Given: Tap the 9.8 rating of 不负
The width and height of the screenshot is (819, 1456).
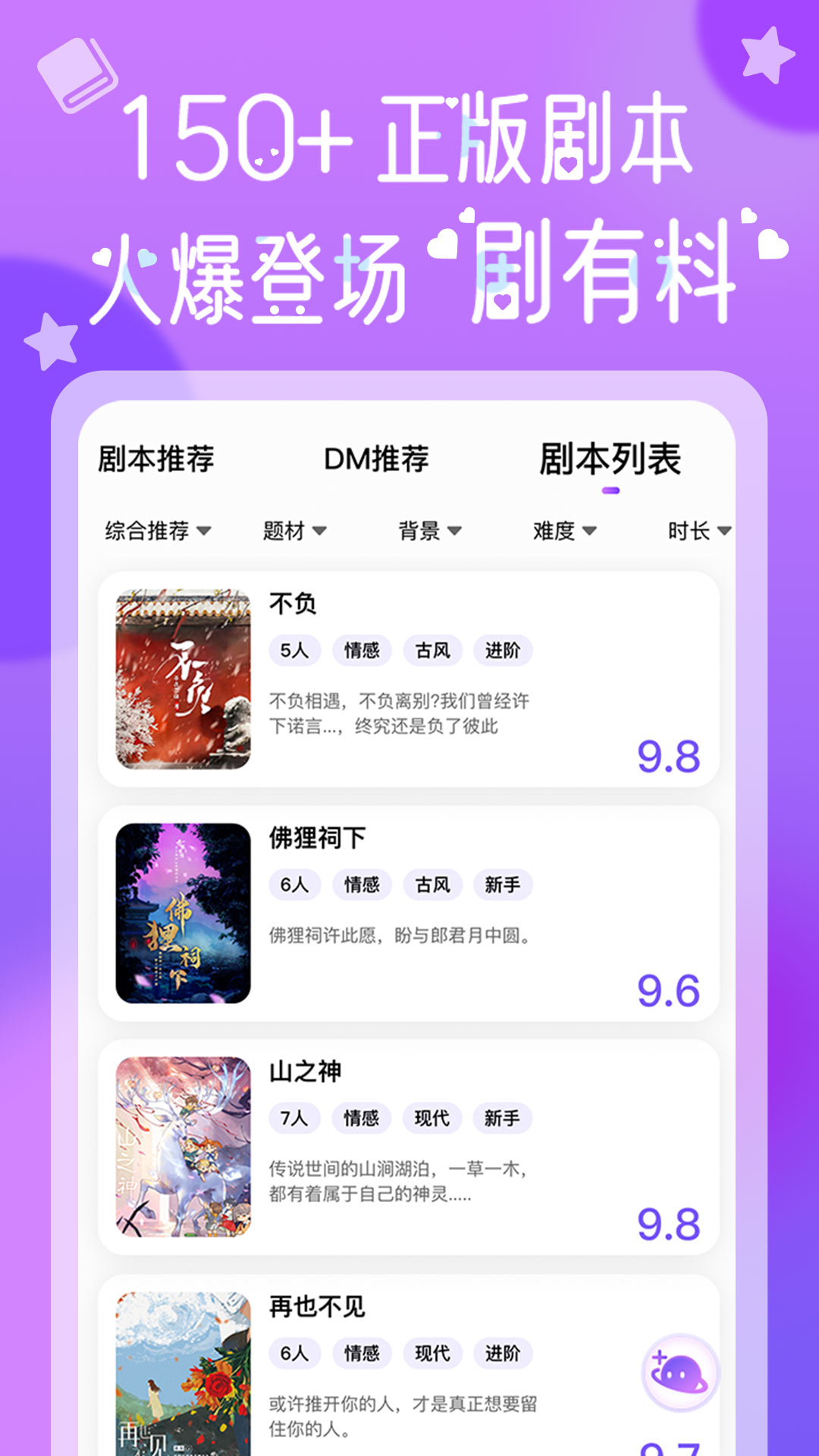Looking at the screenshot, I should tap(668, 755).
